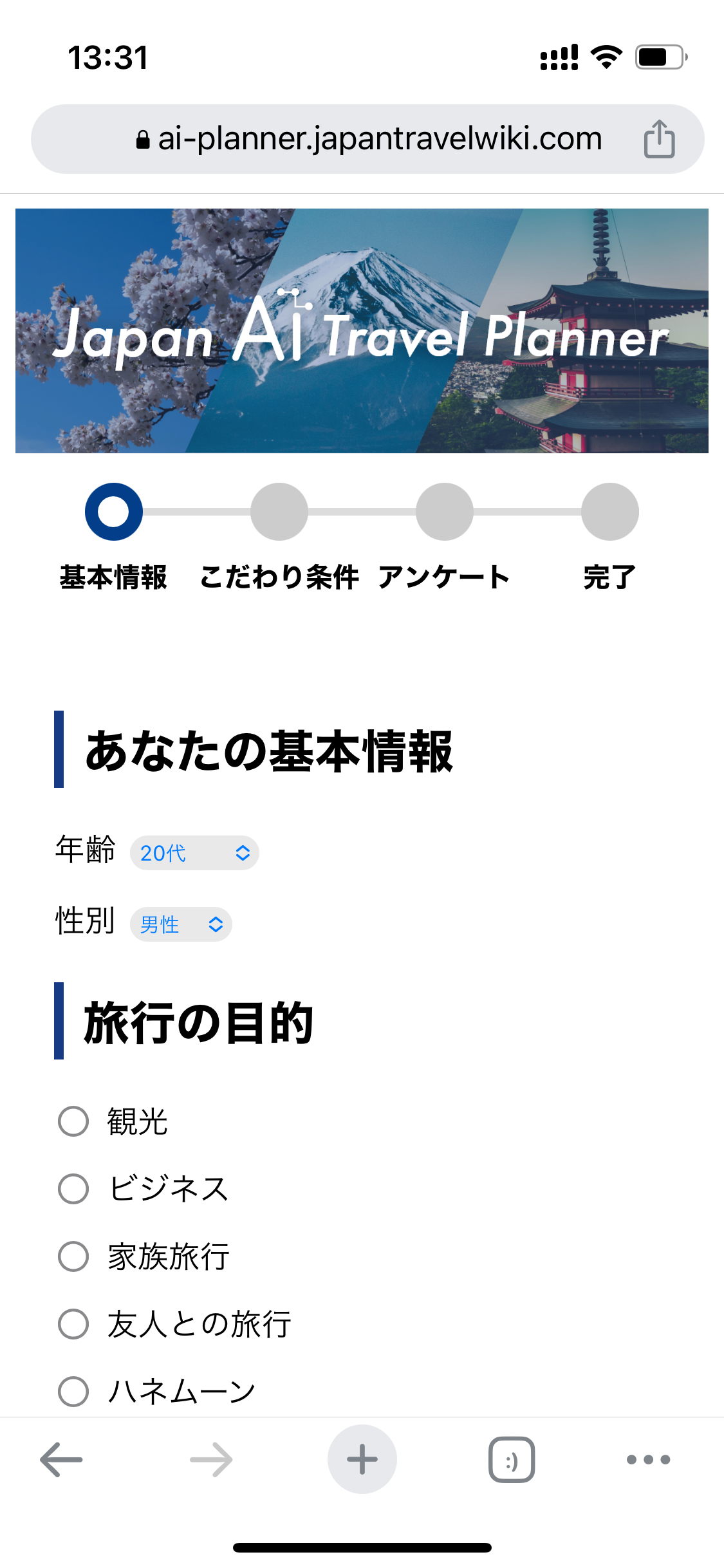Open the 性別 gender dropdown
Screen dimensions: 724x1568
[x=181, y=924]
